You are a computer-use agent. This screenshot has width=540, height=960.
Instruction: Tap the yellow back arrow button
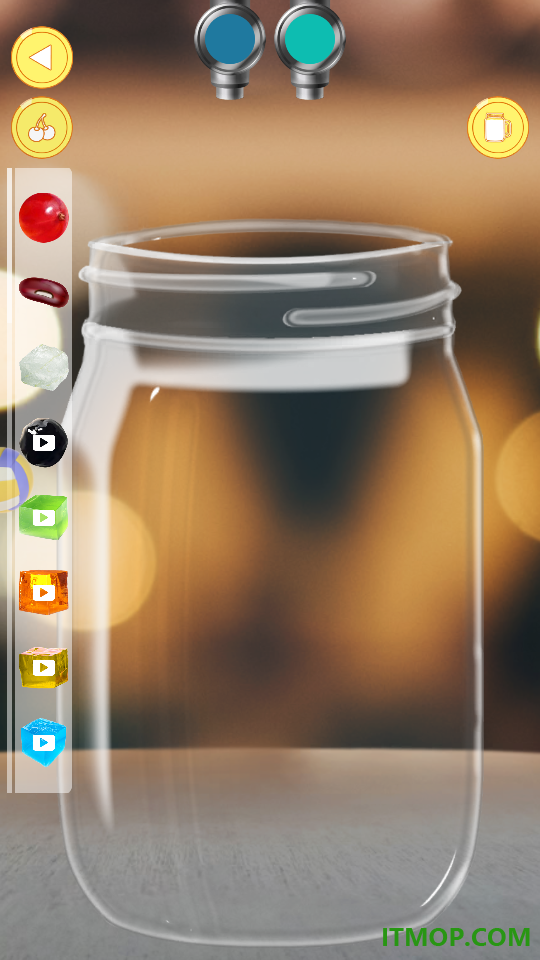pos(42,58)
